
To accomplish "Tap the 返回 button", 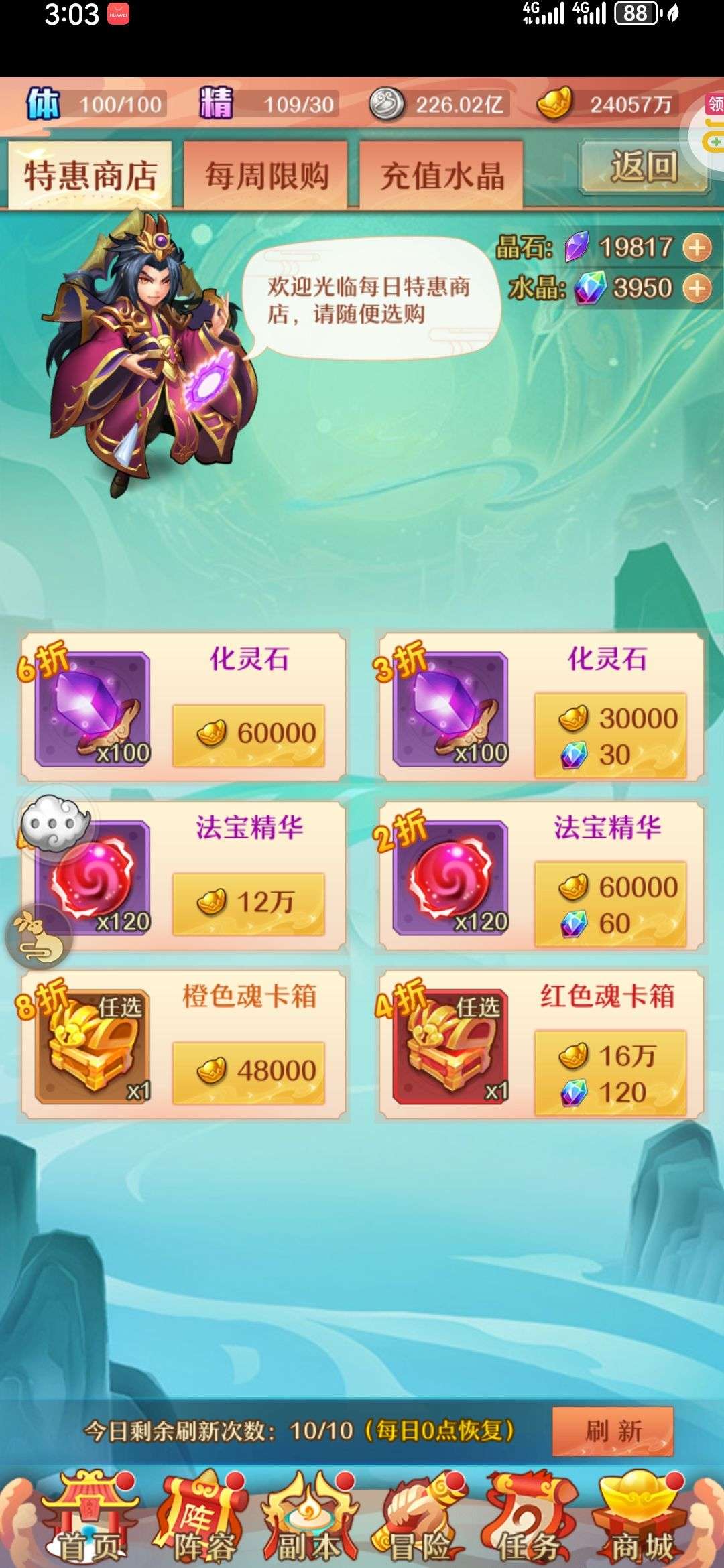I will [644, 166].
